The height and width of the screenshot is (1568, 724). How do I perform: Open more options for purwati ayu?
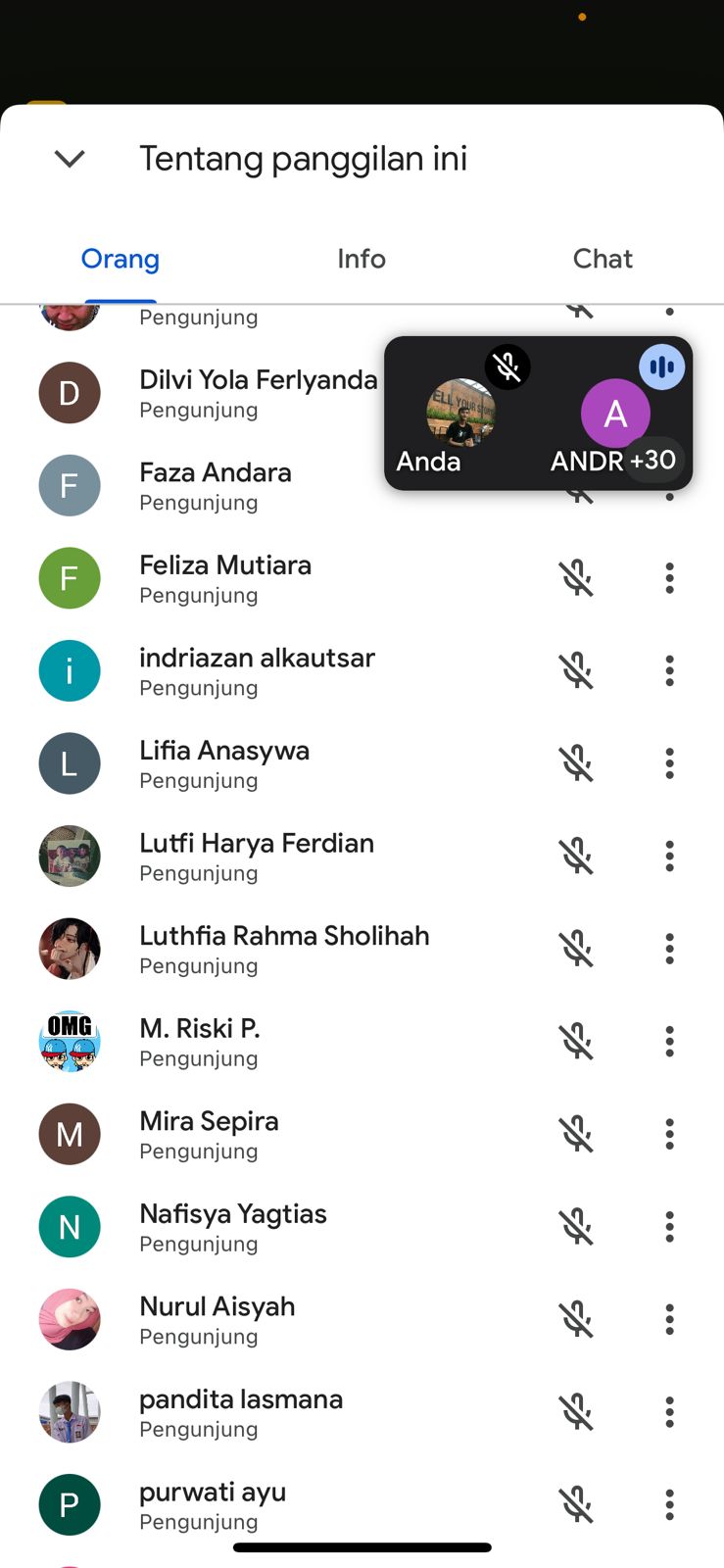coord(670,1504)
